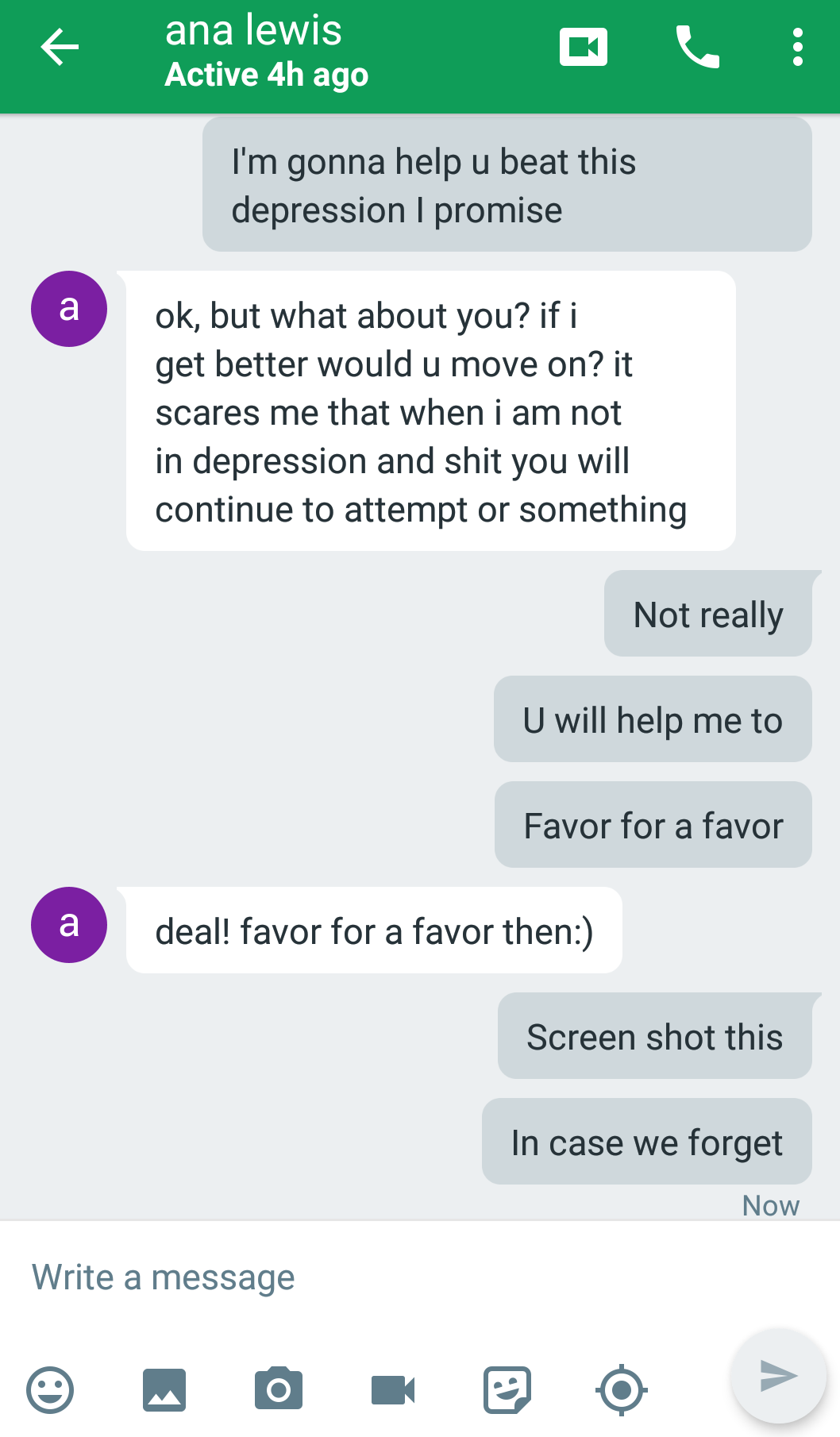Viewport: 840px width, 1437px height.
Task: Record a video message
Action: 393,1389
